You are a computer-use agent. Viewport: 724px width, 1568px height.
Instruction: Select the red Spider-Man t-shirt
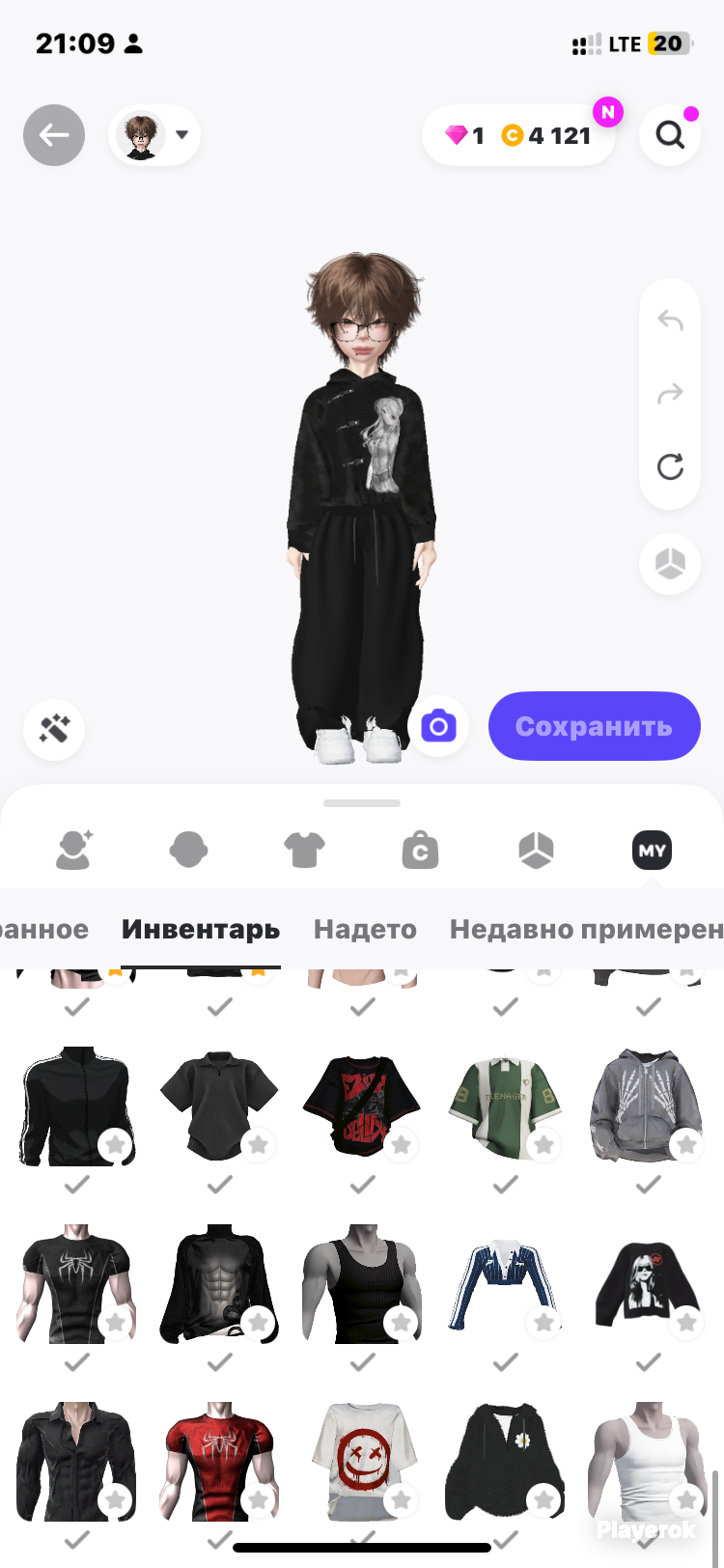[x=219, y=1461]
